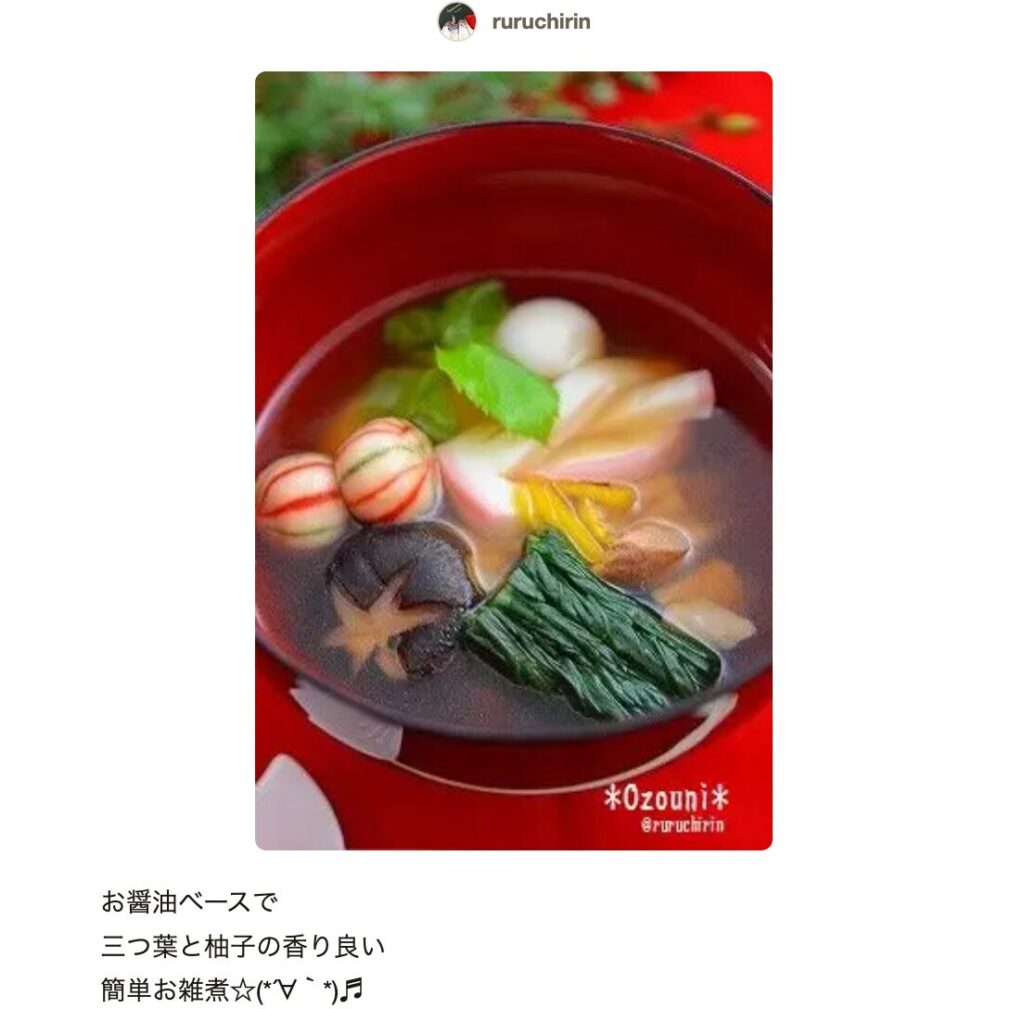Tap the ruruchirin username link

click(x=540, y=22)
